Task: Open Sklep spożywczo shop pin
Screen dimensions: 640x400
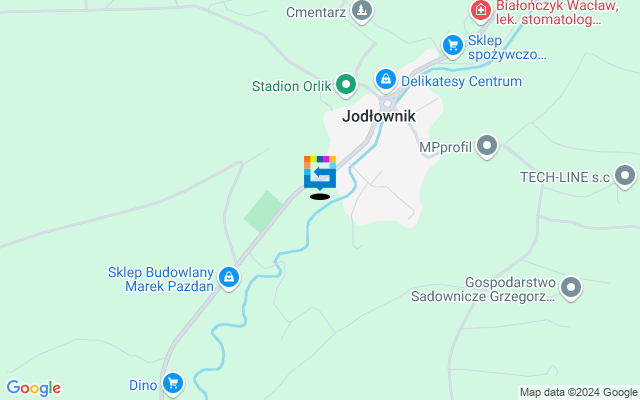Action: tap(453, 44)
